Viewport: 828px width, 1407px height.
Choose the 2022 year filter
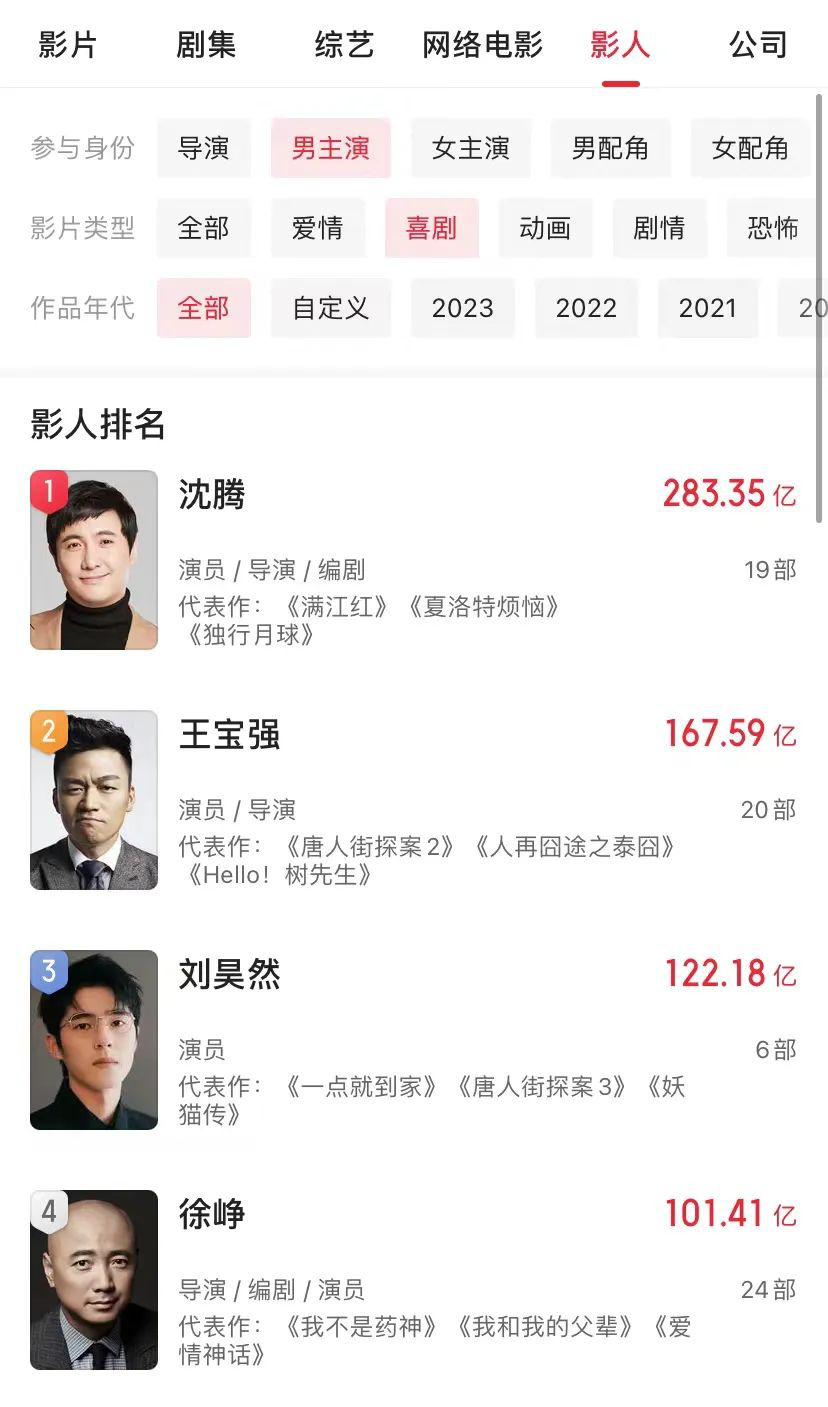586,308
